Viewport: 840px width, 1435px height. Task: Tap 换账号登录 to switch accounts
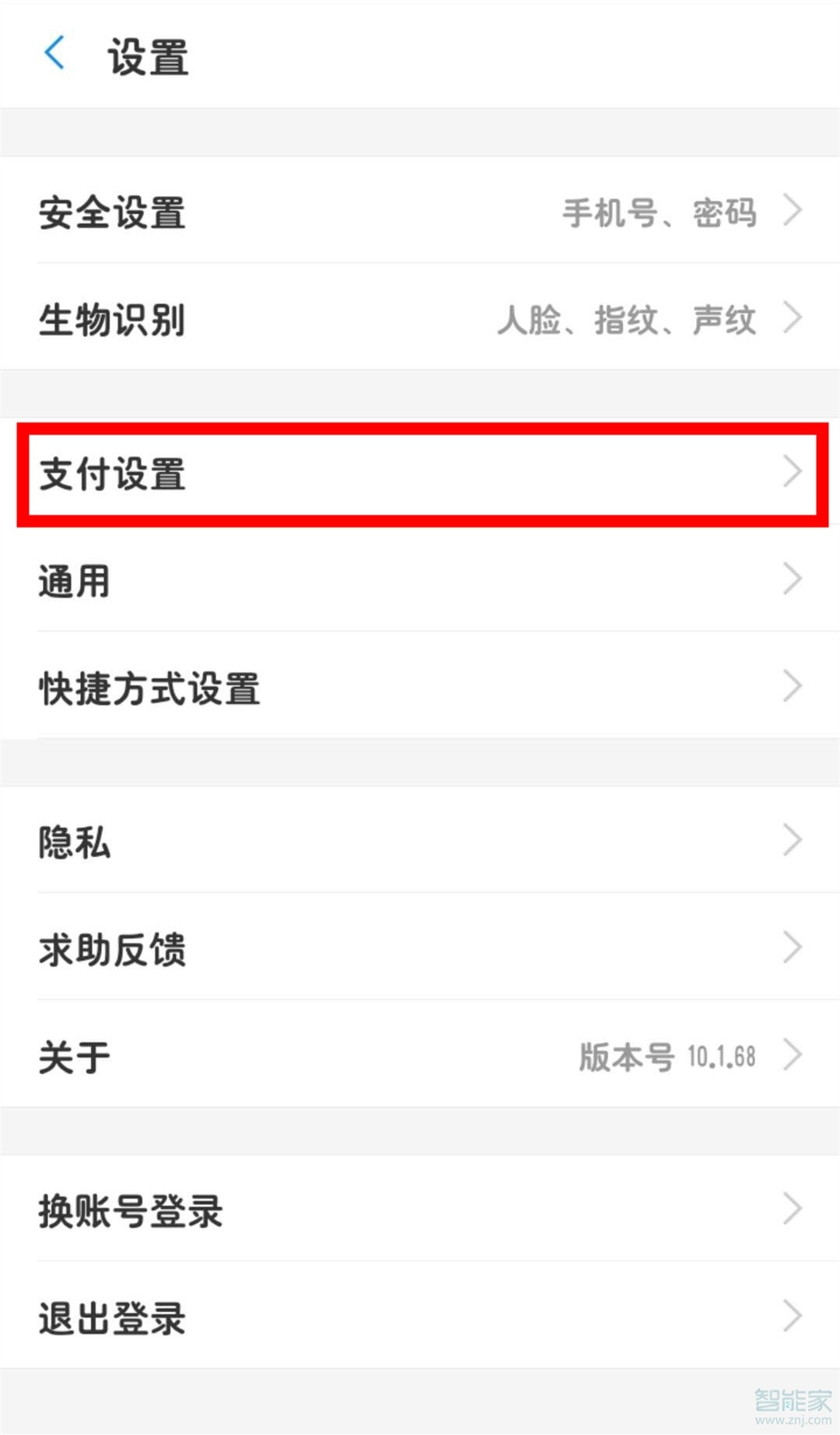[x=131, y=1207]
